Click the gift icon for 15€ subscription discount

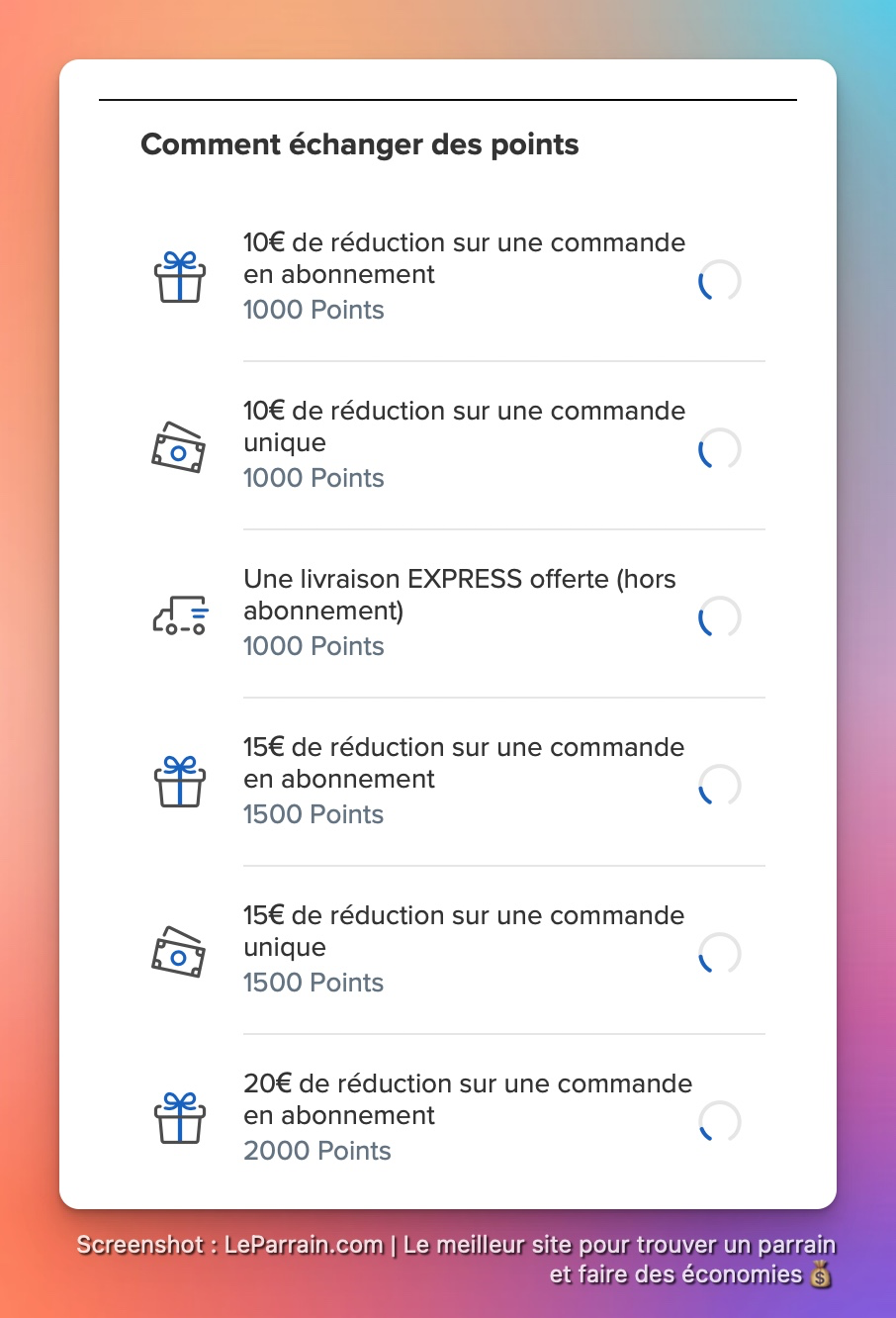pos(179,782)
